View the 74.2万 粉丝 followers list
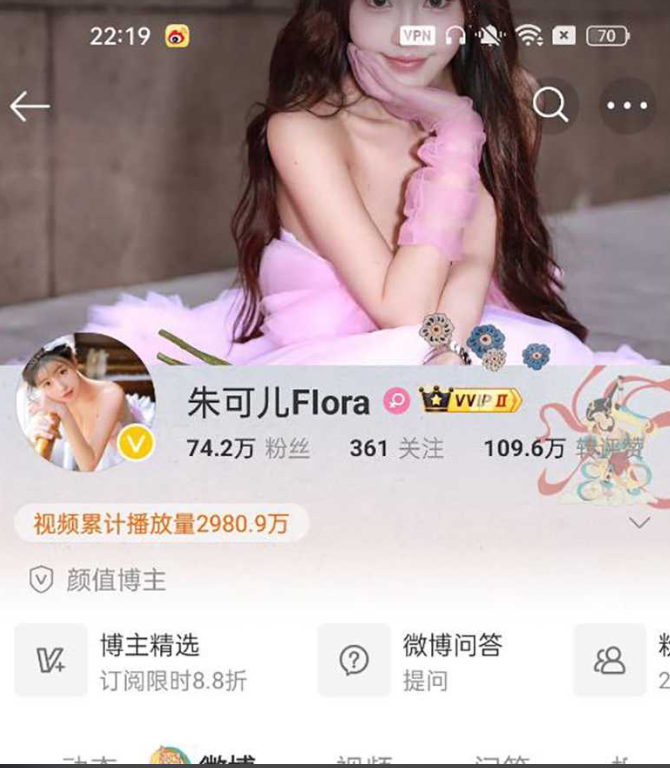Viewport: 670px width, 768px height. click(247, 448)
